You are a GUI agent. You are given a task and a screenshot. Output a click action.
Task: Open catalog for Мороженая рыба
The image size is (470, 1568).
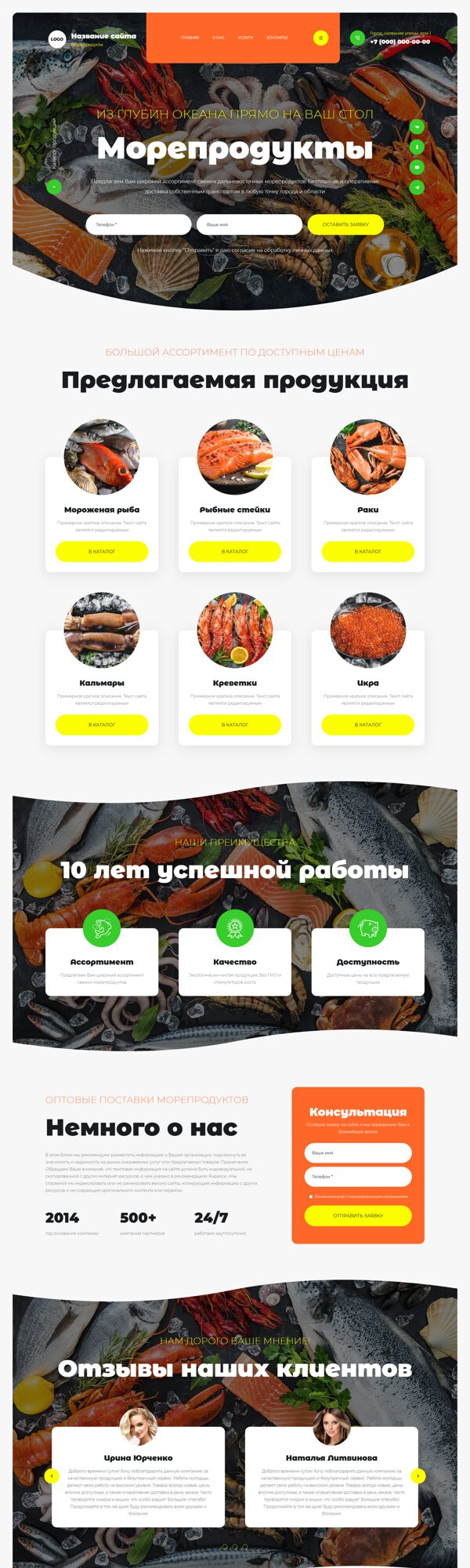[102, 551]
